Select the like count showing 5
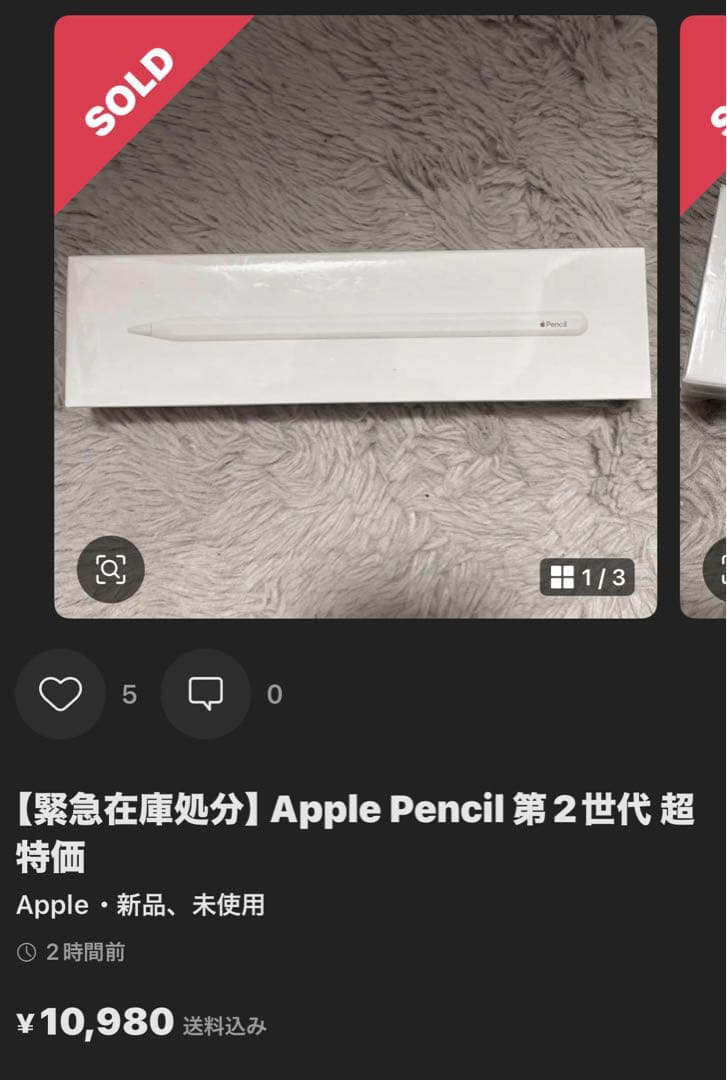 tap(127, 694)
